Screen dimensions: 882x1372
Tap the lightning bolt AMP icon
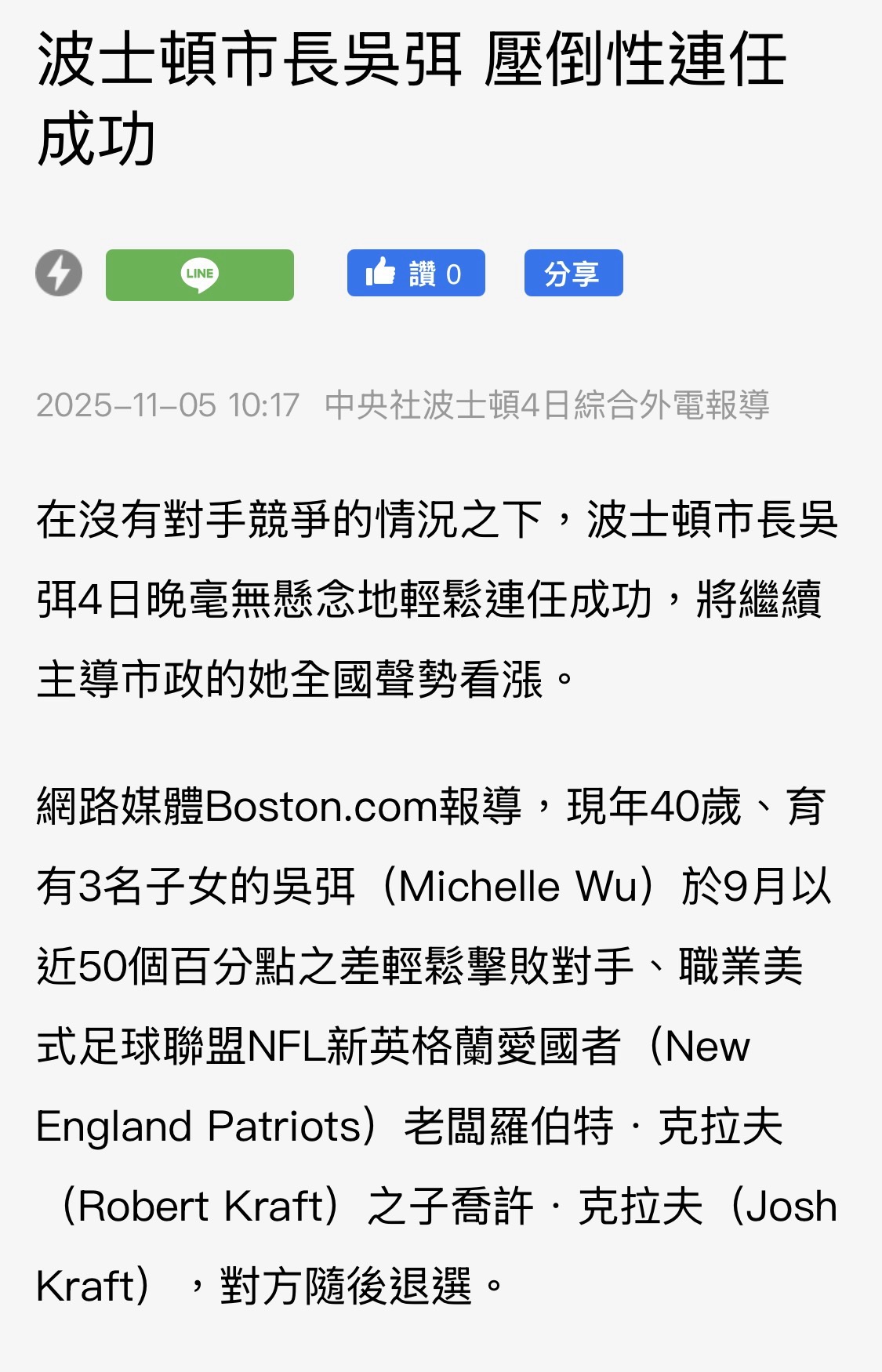click(59, 274)
